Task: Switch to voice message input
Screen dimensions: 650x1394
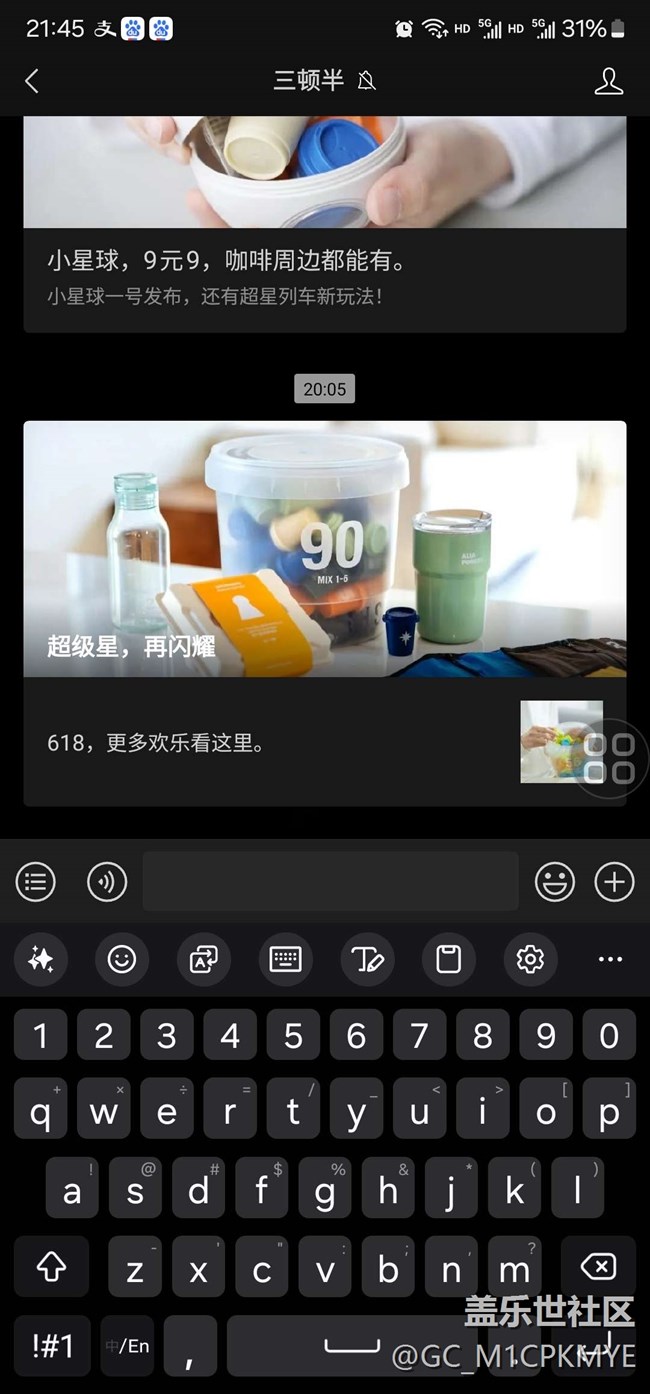Action: point(107,882)
